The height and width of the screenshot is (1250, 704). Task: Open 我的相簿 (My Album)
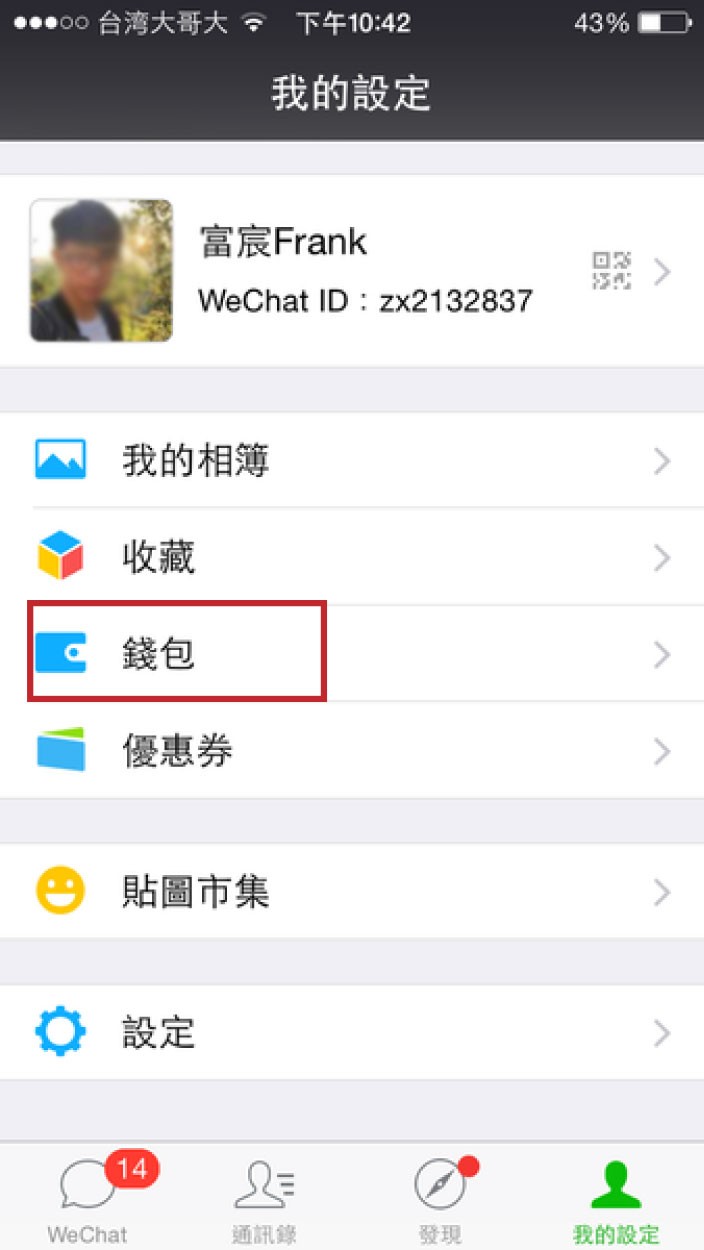[352, 460]
